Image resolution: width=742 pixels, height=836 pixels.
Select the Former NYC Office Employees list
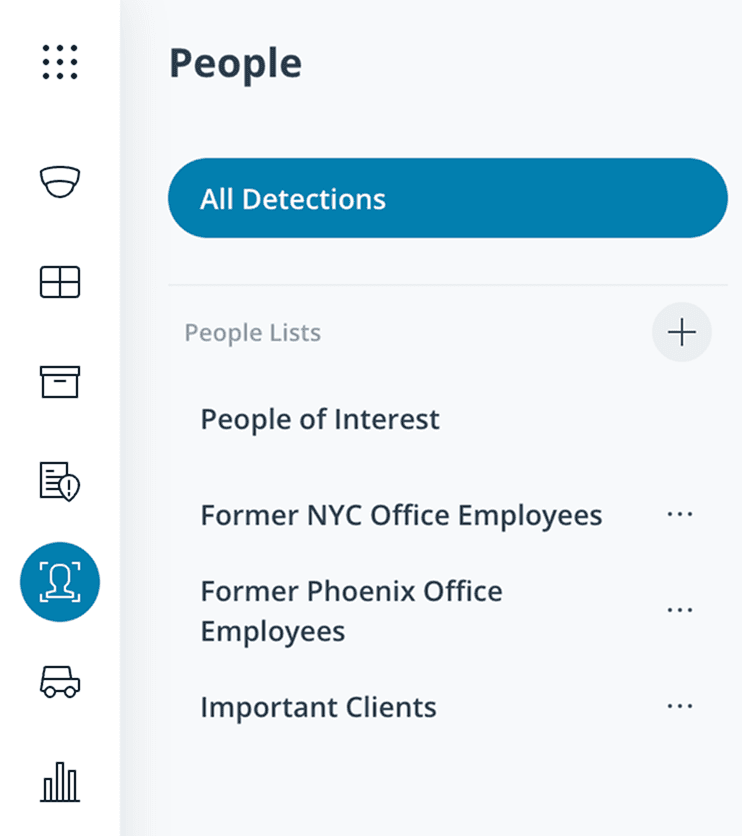[401, 515]
